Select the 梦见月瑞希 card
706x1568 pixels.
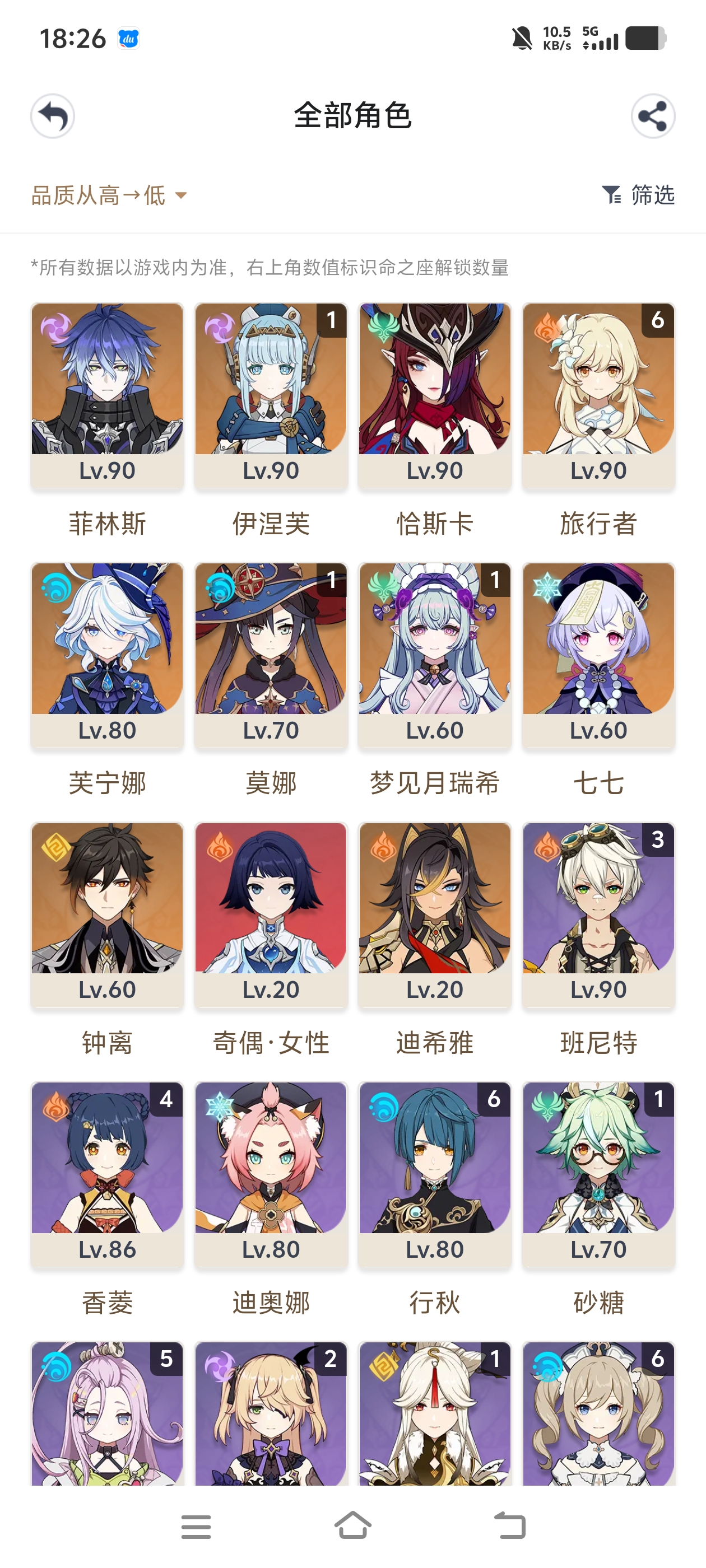(435, 656)
